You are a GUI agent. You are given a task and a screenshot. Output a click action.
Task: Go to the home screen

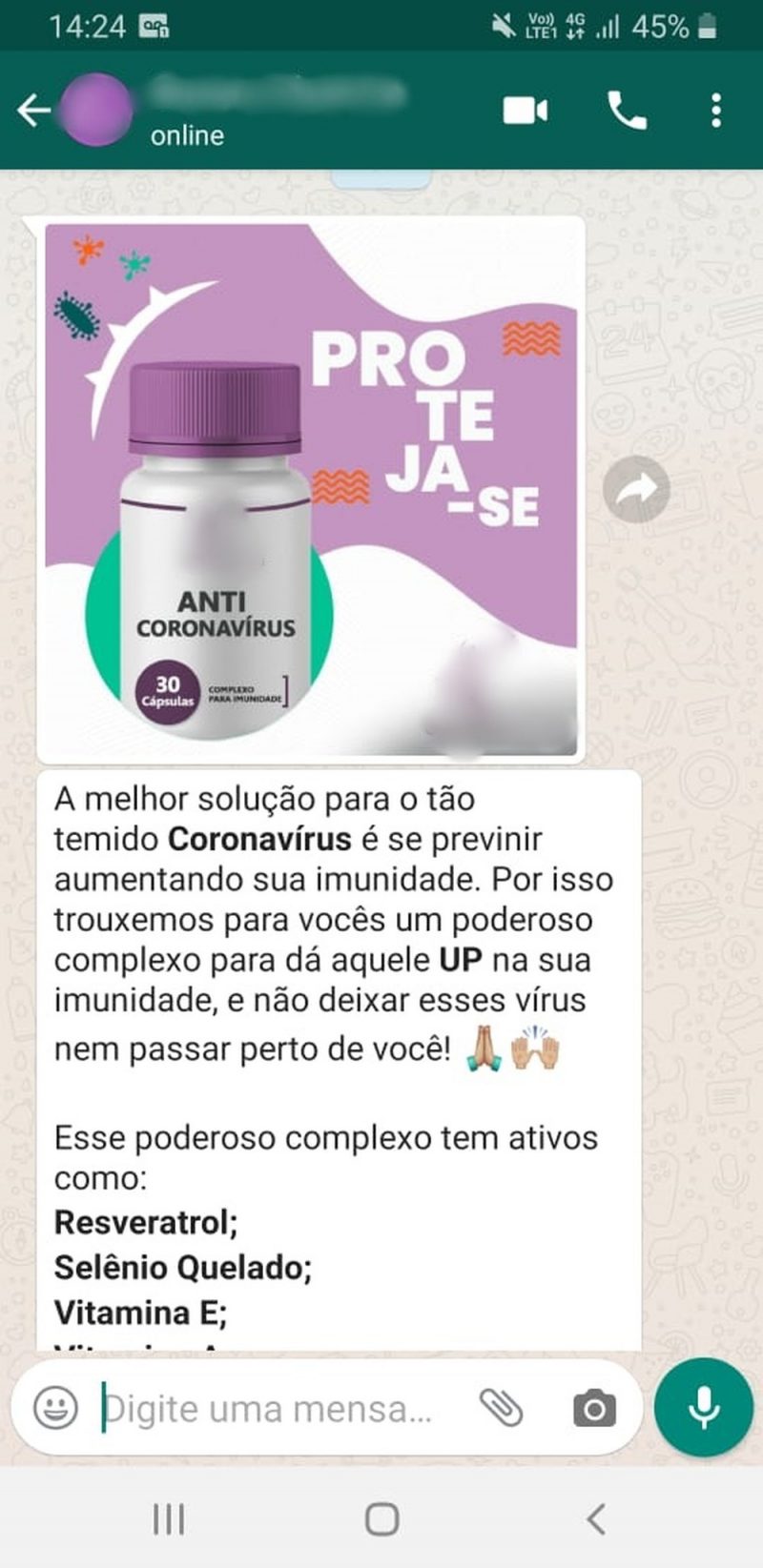pos(382,1519)
